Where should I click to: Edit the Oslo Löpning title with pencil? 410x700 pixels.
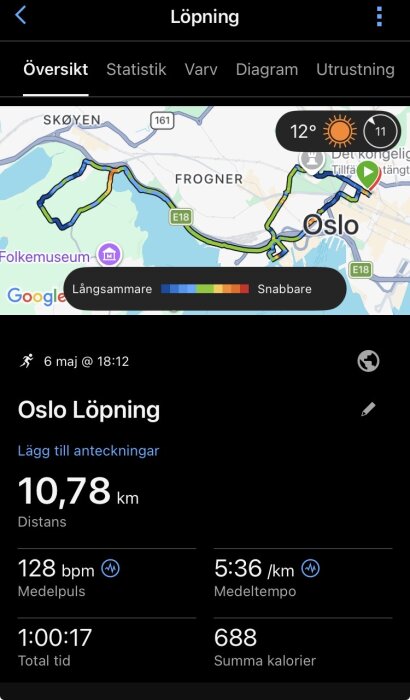(x=368, y=409)
